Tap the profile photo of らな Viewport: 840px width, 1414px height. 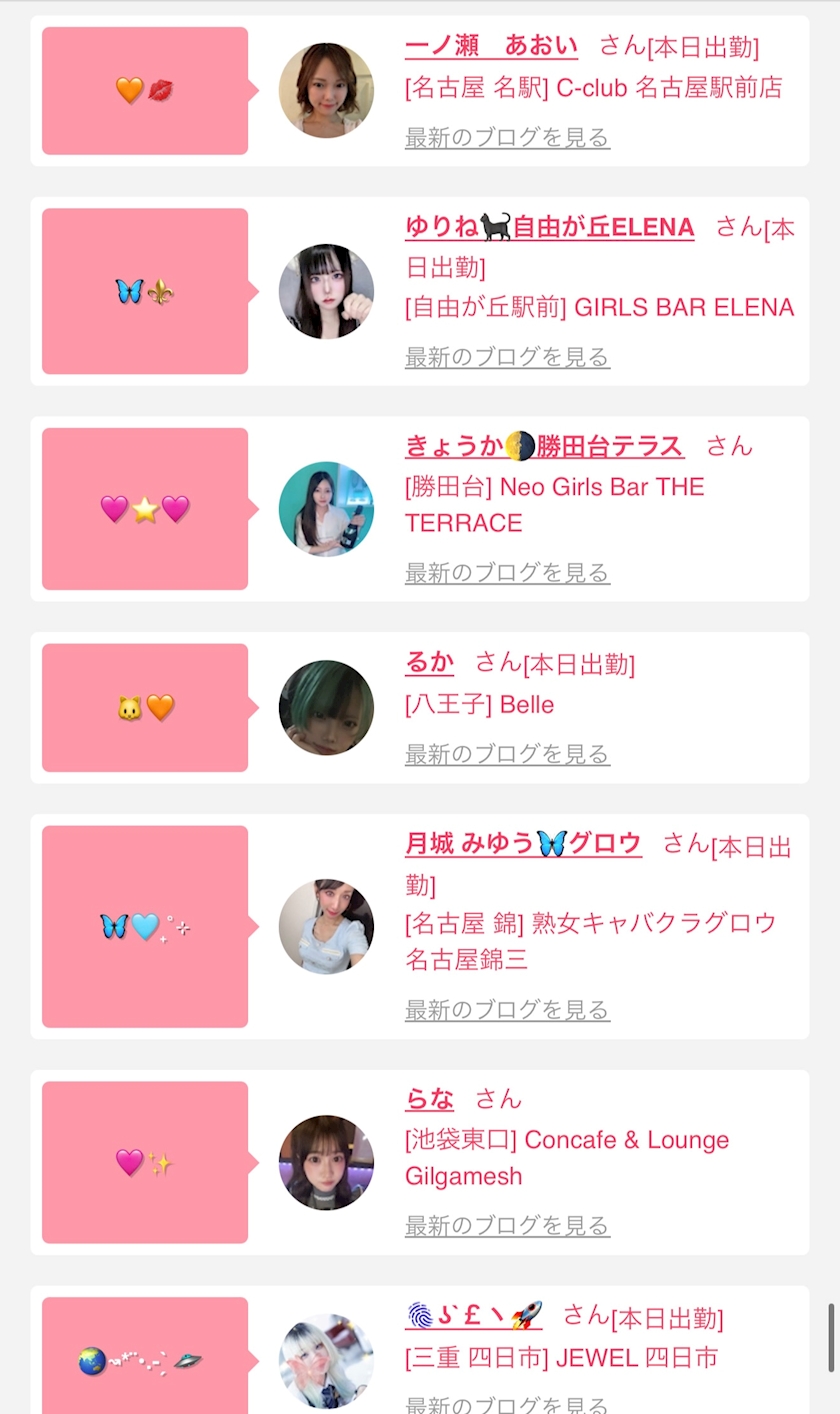click(x=326, y=1162)
